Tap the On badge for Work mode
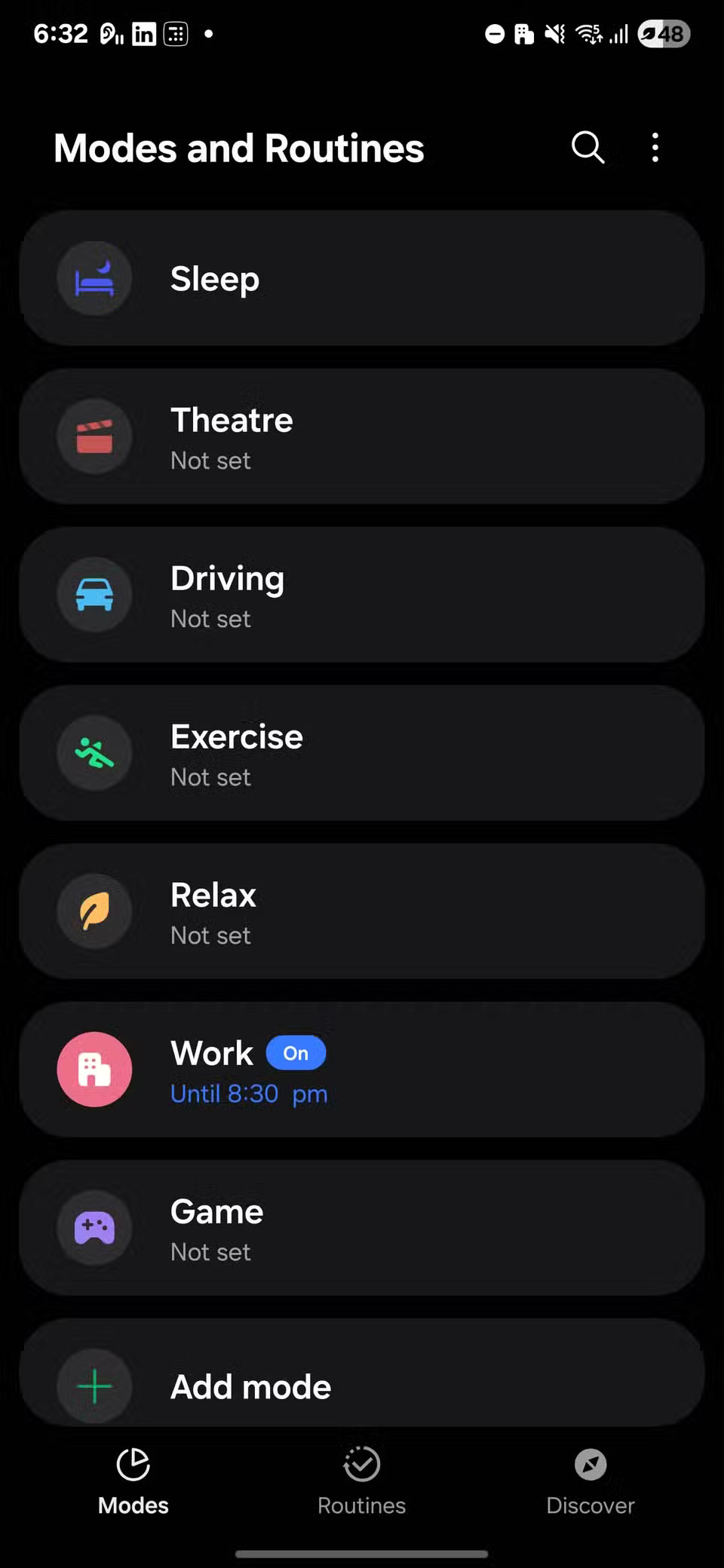The height and width of the screenshot is (1568, 724). click(x=296, y=1052)
